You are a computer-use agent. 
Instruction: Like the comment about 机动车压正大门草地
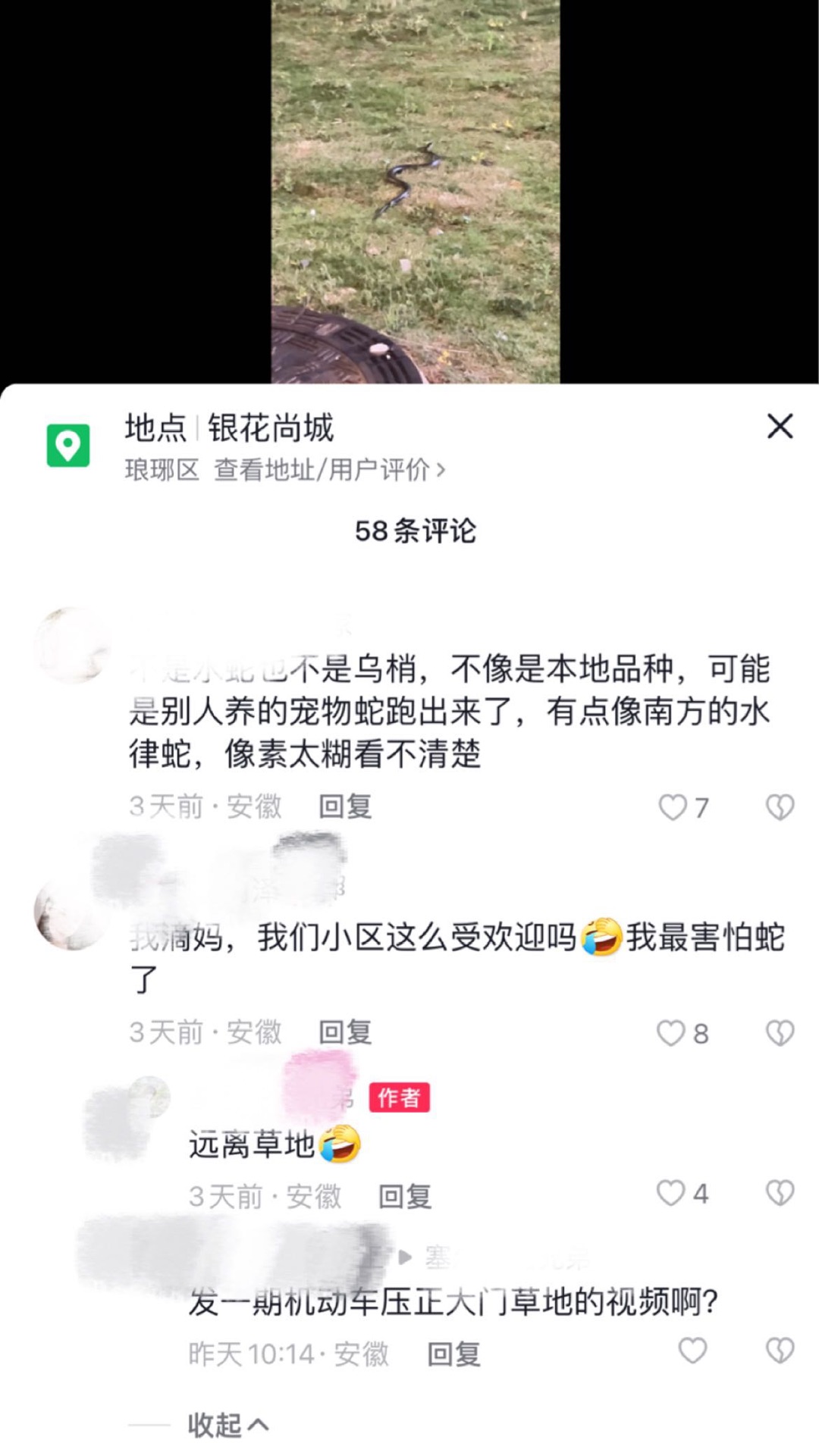coord(692,1351)
